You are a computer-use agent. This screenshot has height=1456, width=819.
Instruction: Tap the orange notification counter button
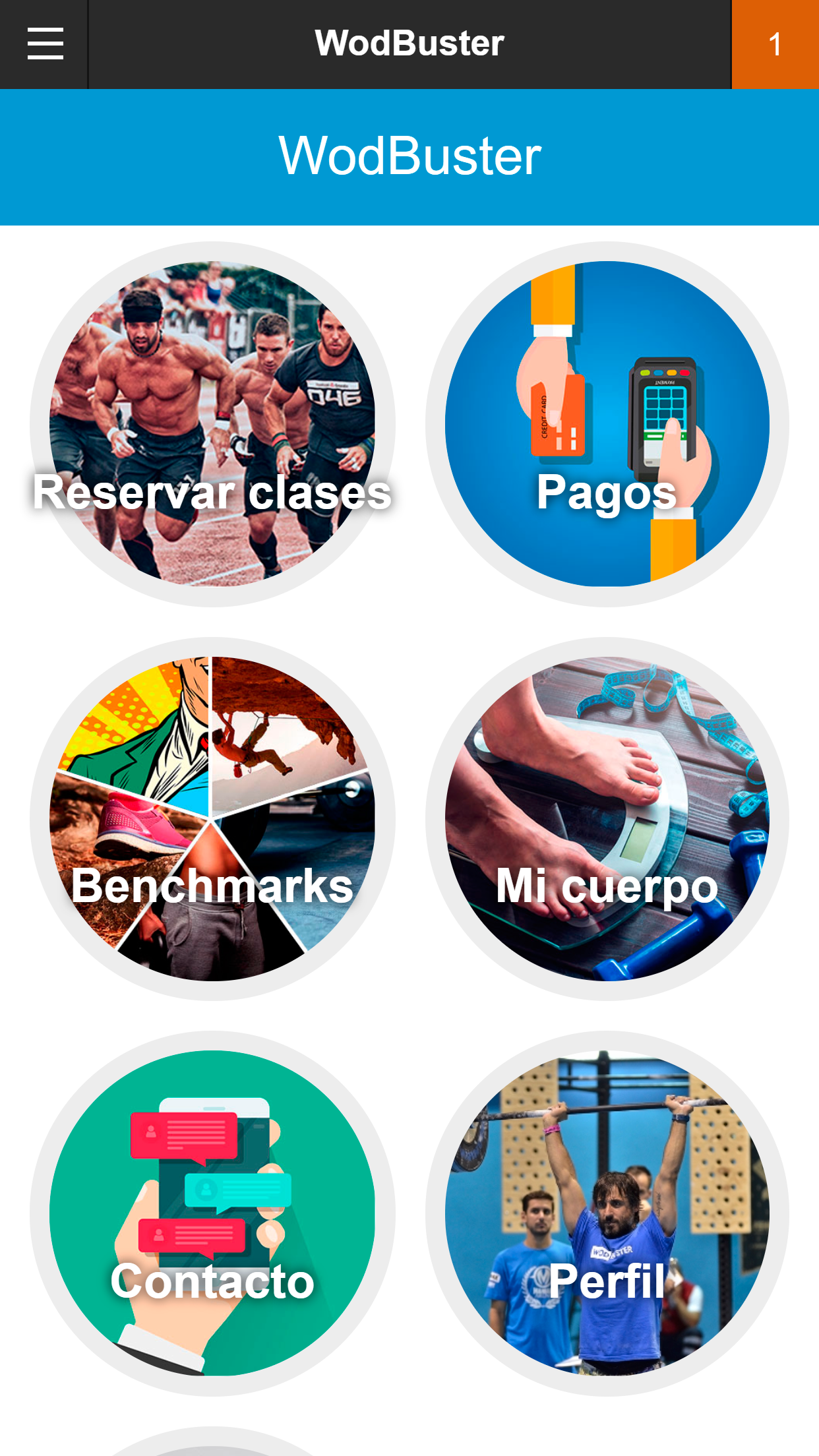pos(775,44)
